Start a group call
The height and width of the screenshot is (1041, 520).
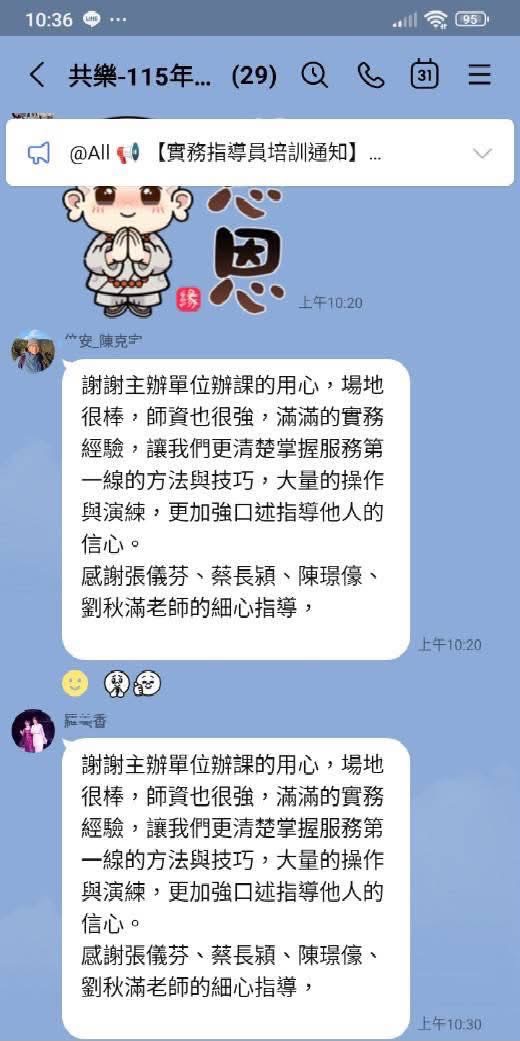click(x=370, y=76)
